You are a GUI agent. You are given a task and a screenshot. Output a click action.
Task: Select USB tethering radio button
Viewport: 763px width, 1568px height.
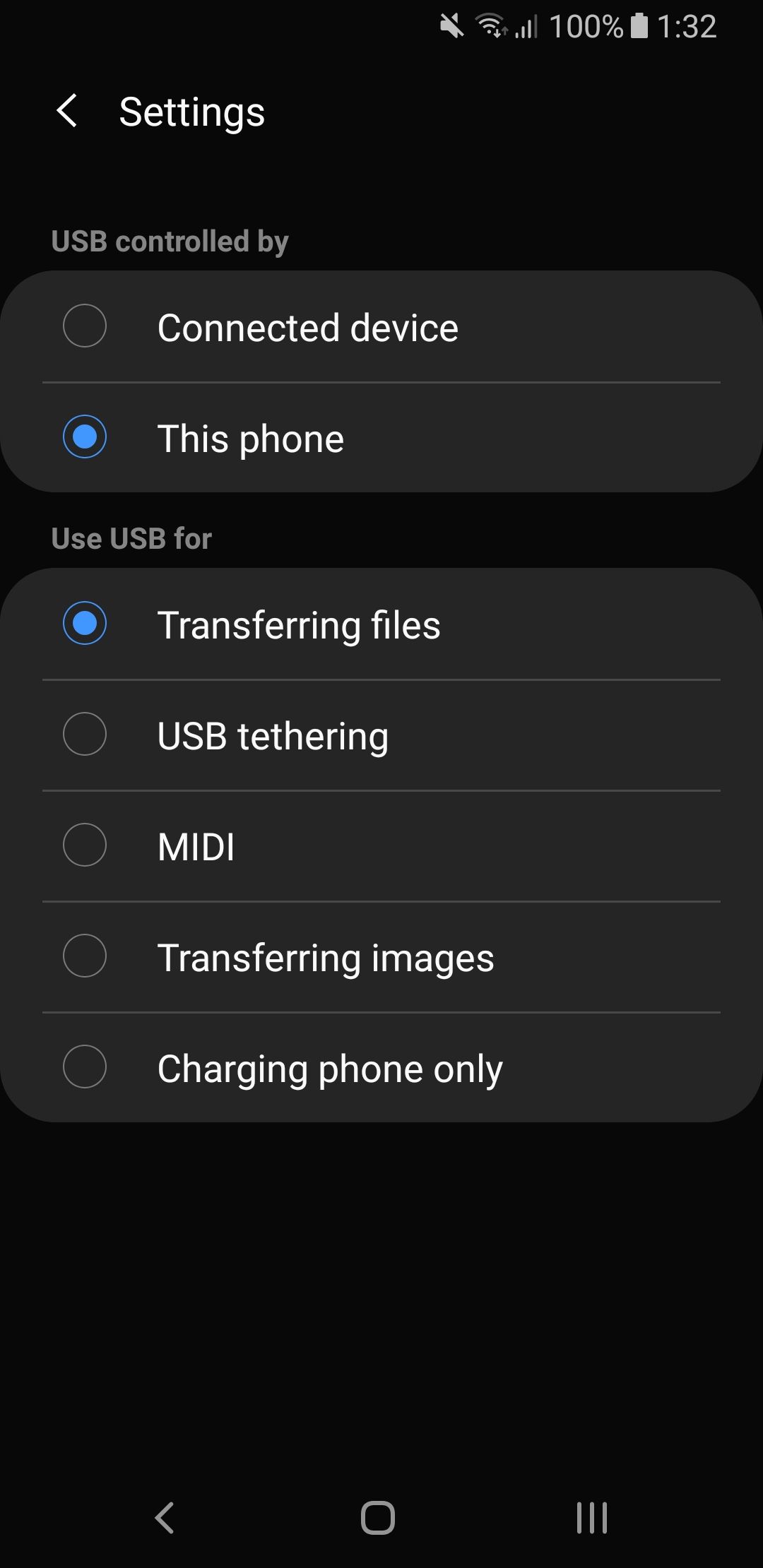tap(85, 735)
